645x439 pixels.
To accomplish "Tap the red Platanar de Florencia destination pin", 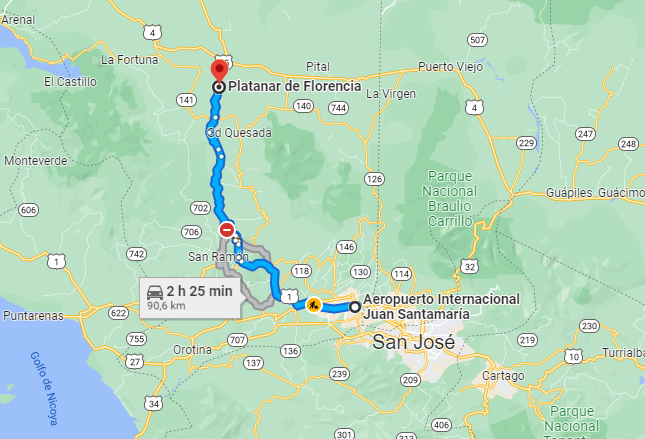I will [x=219, y=72].
